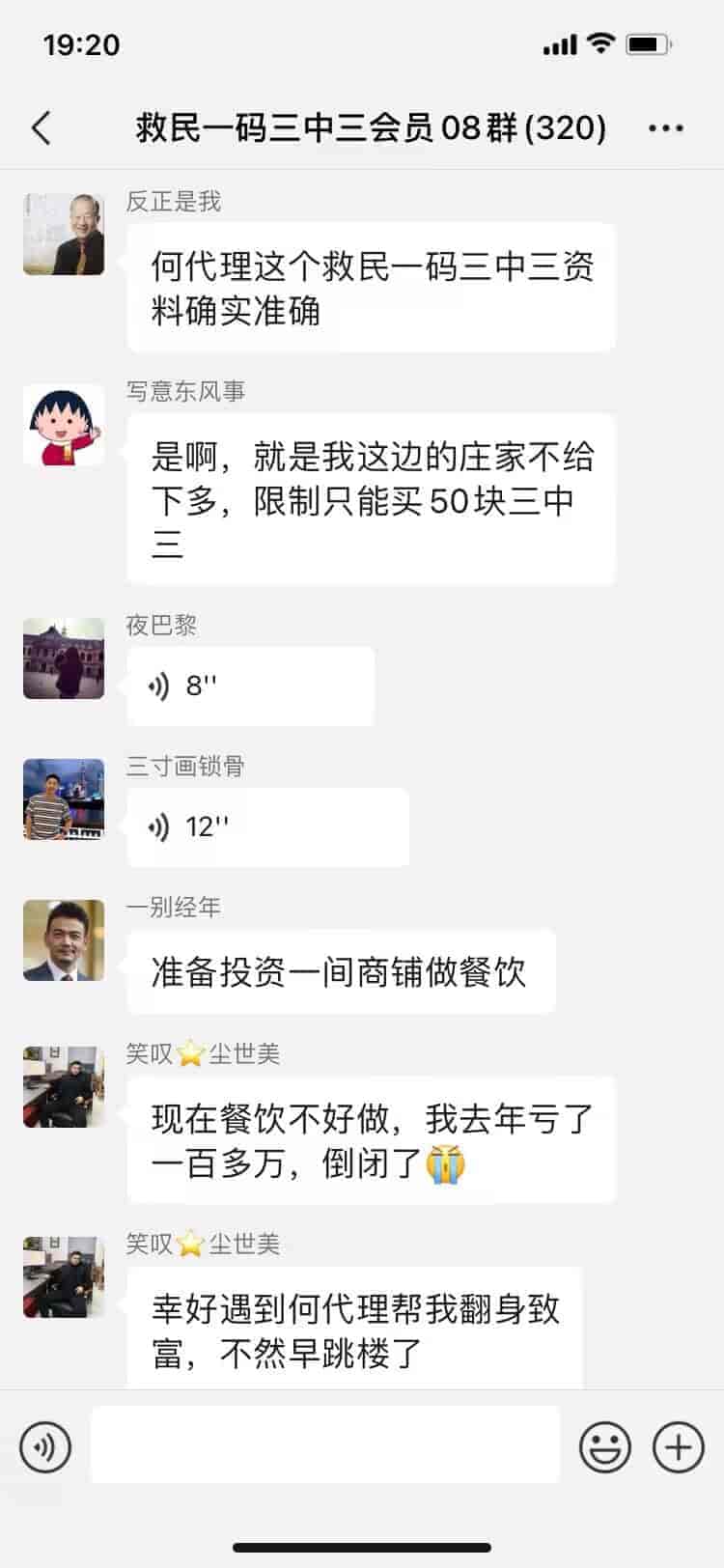Open the chat info overflow menu

666,127
